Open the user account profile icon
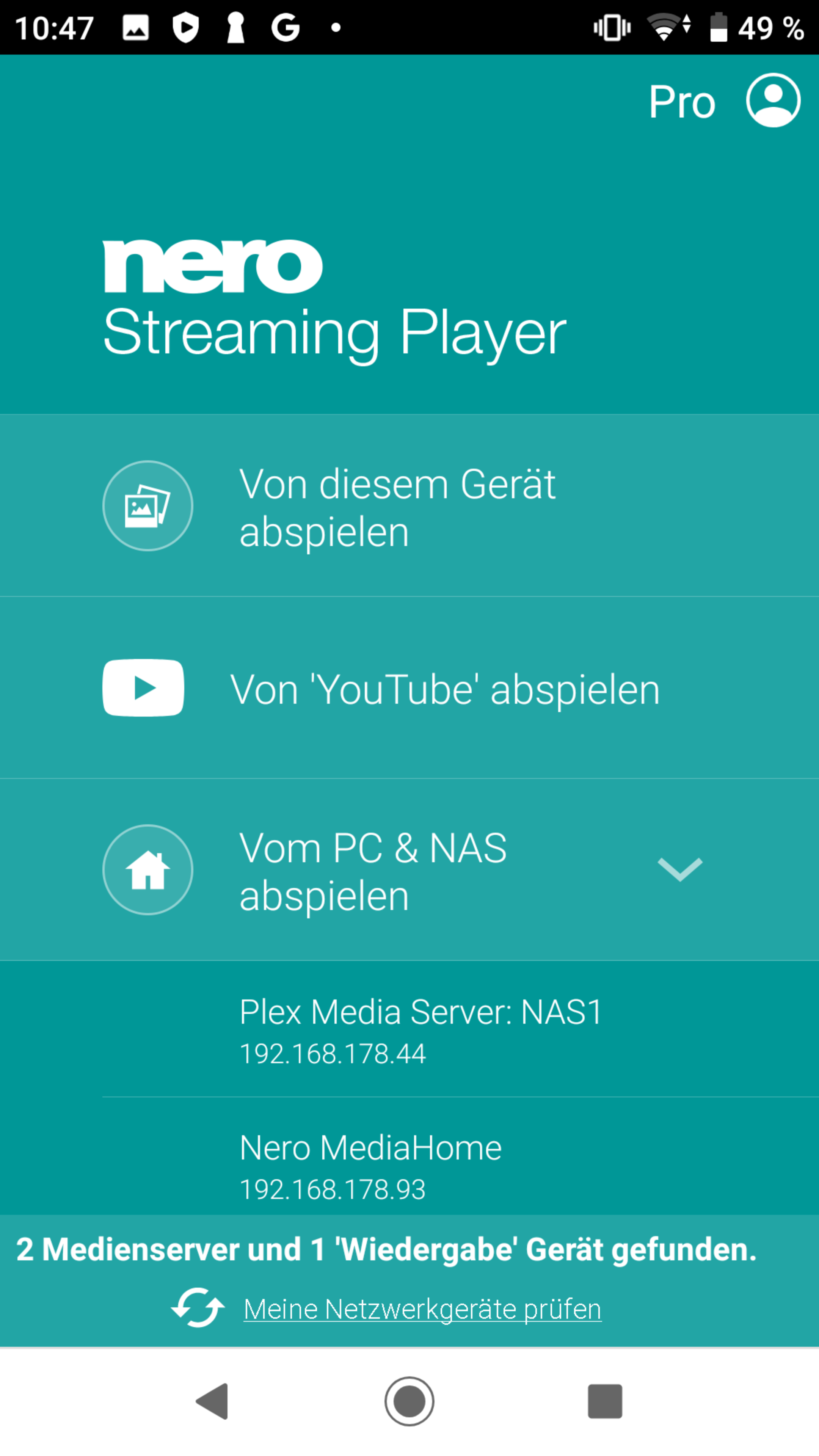The height and width of the screenshot is (1456, 819). (x=773, y=100)
